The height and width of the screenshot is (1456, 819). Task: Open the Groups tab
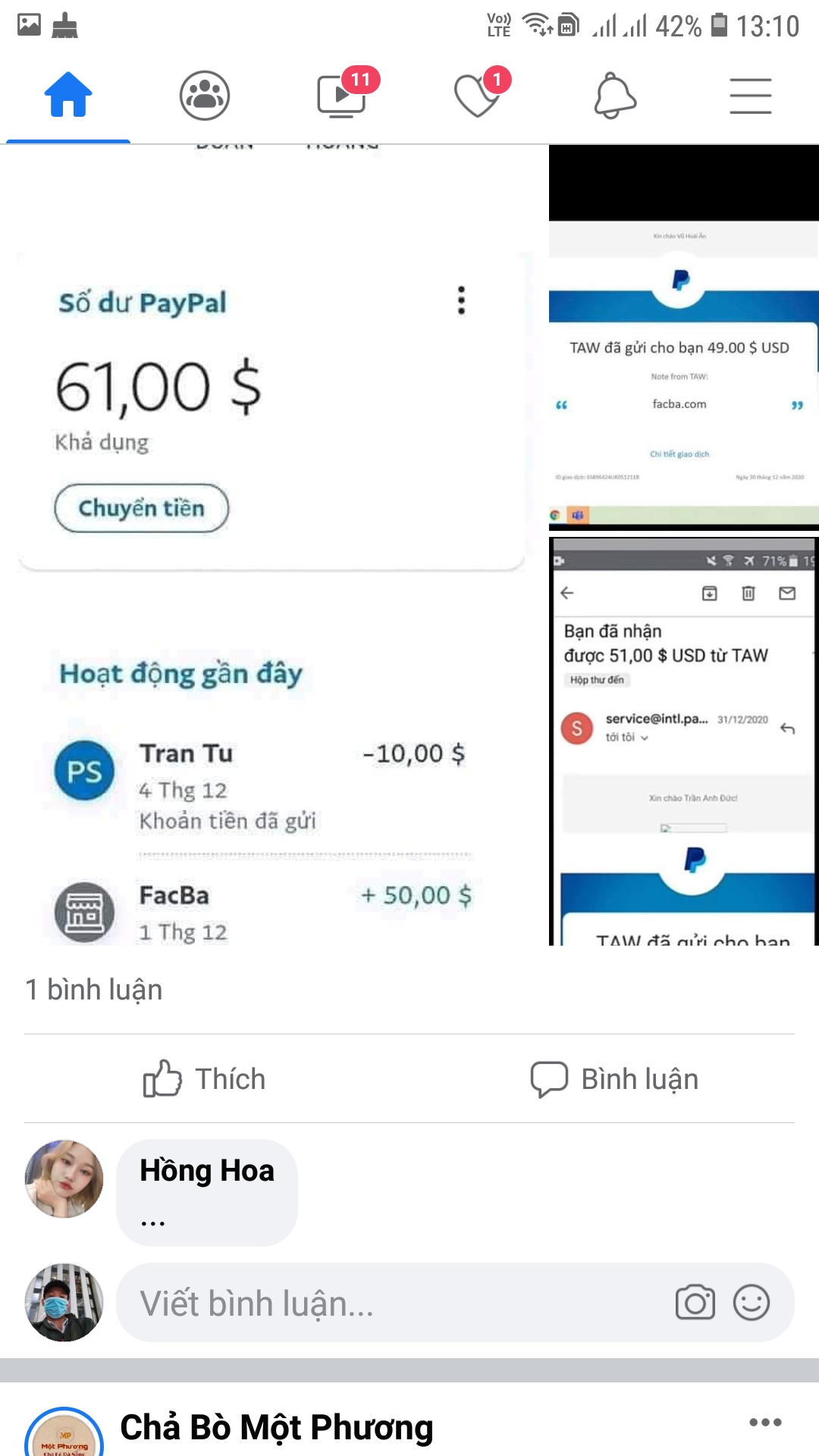click(x=205, y=96)
